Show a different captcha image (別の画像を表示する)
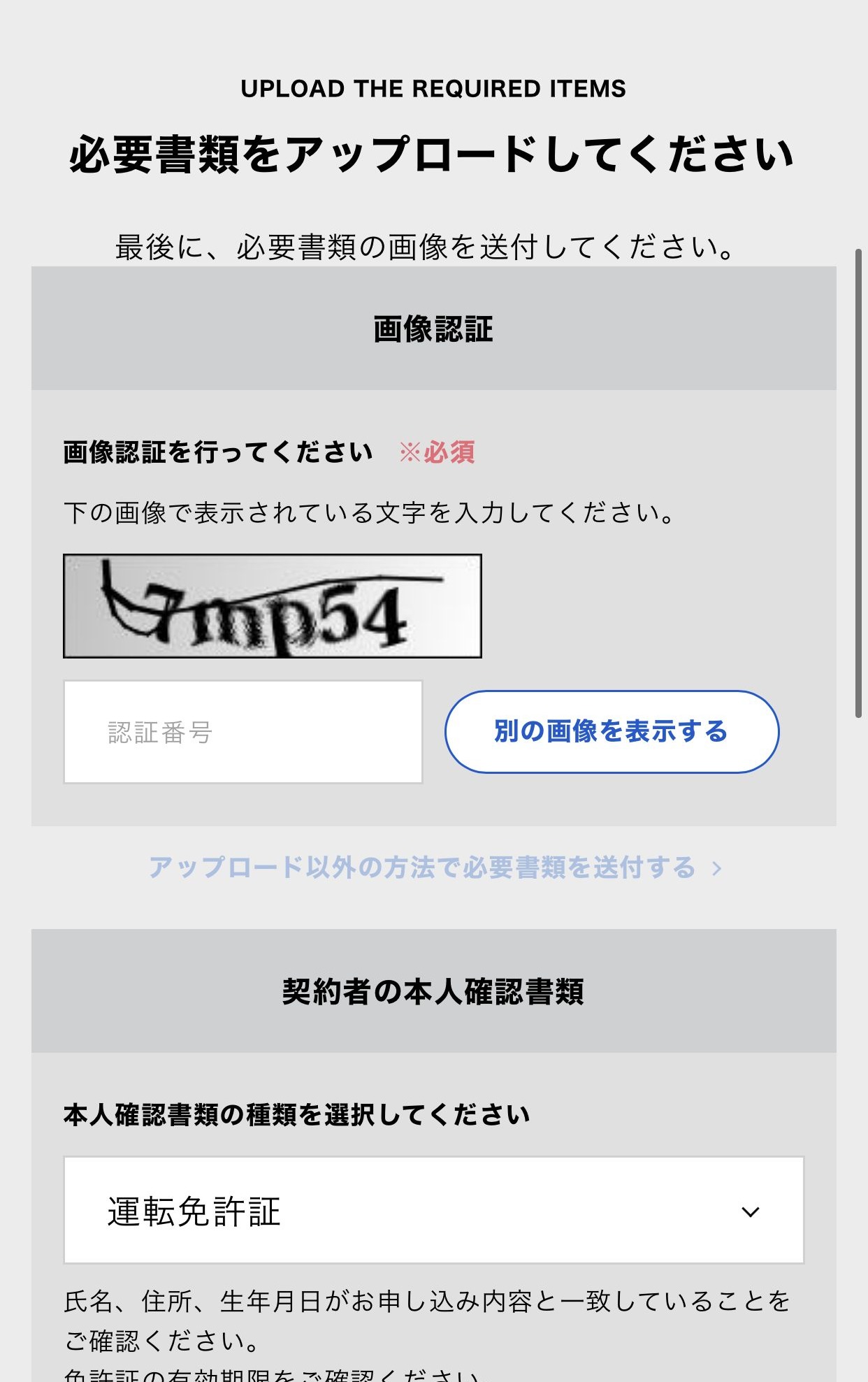 (612, 732)
